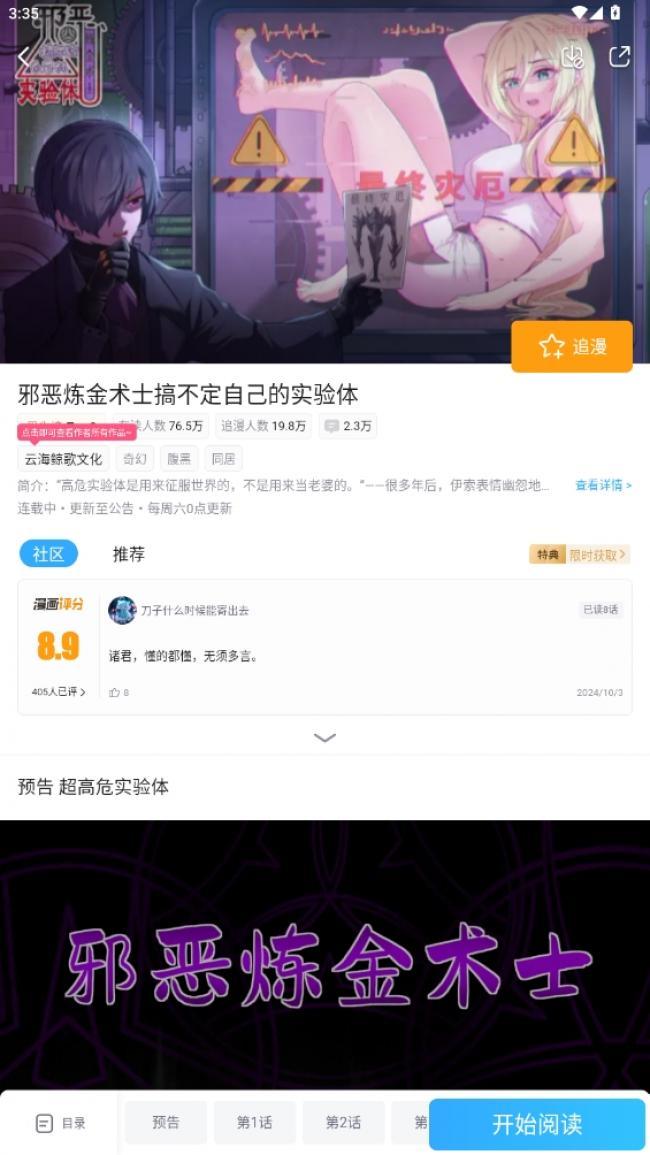Screen dimensions: 650x1155
Task: View the 8.9 comic rating details
Action: [58, 646]
